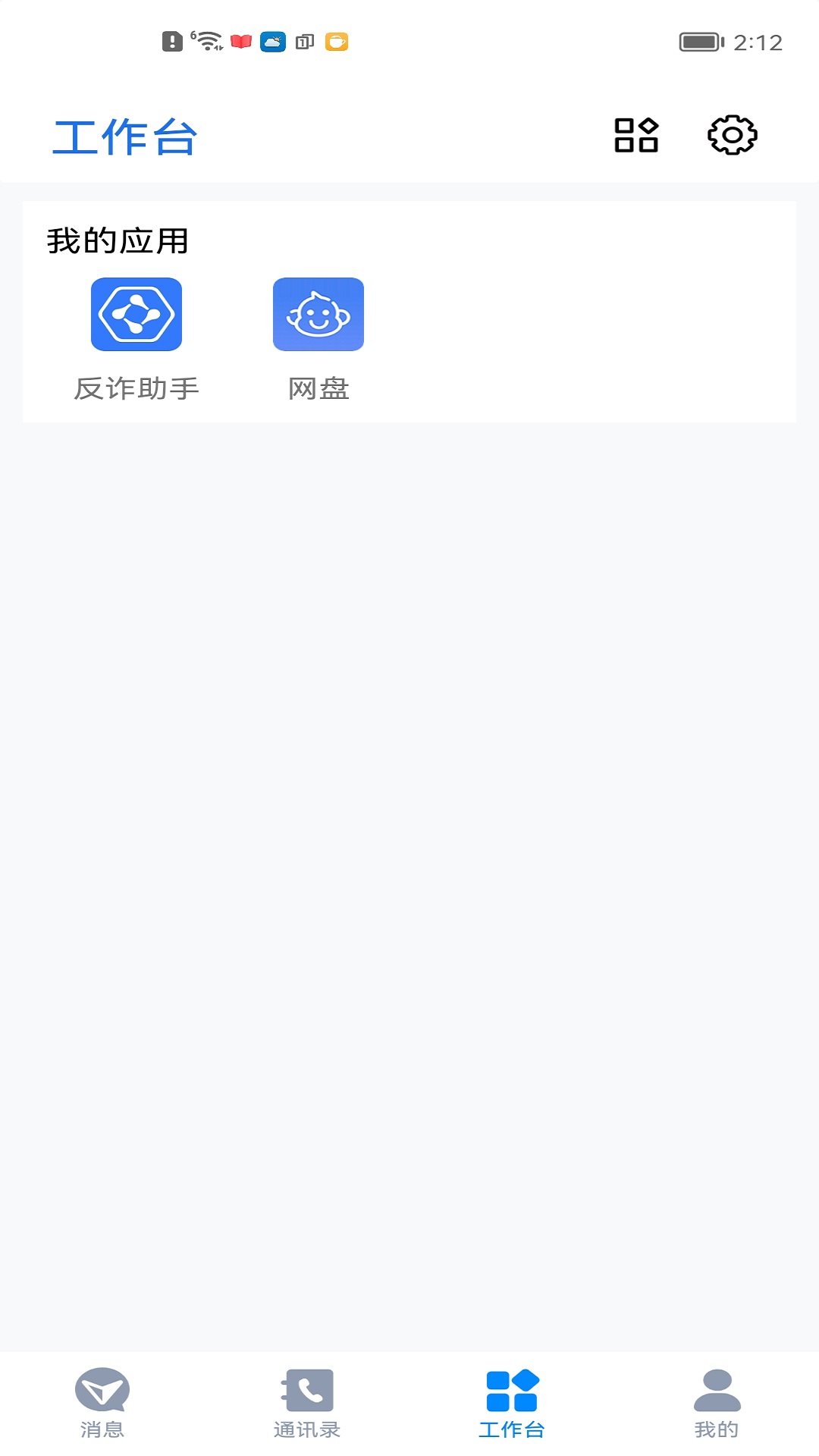Select the 工作台 tab
The height and width of the screenshot is (1456, 819).
(x=512, y=1403)
